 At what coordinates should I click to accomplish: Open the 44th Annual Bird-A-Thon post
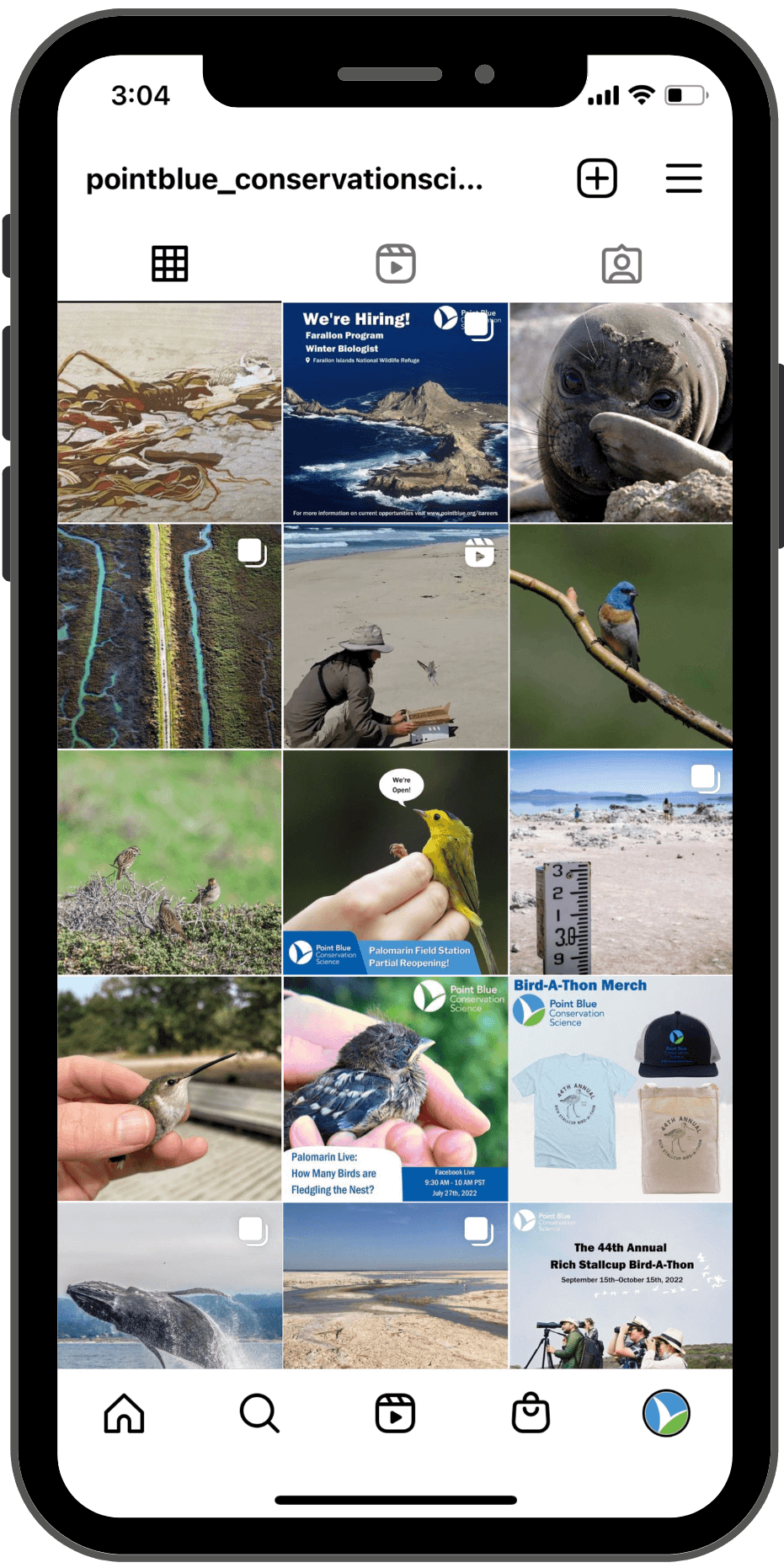[x=621, y=1285]
